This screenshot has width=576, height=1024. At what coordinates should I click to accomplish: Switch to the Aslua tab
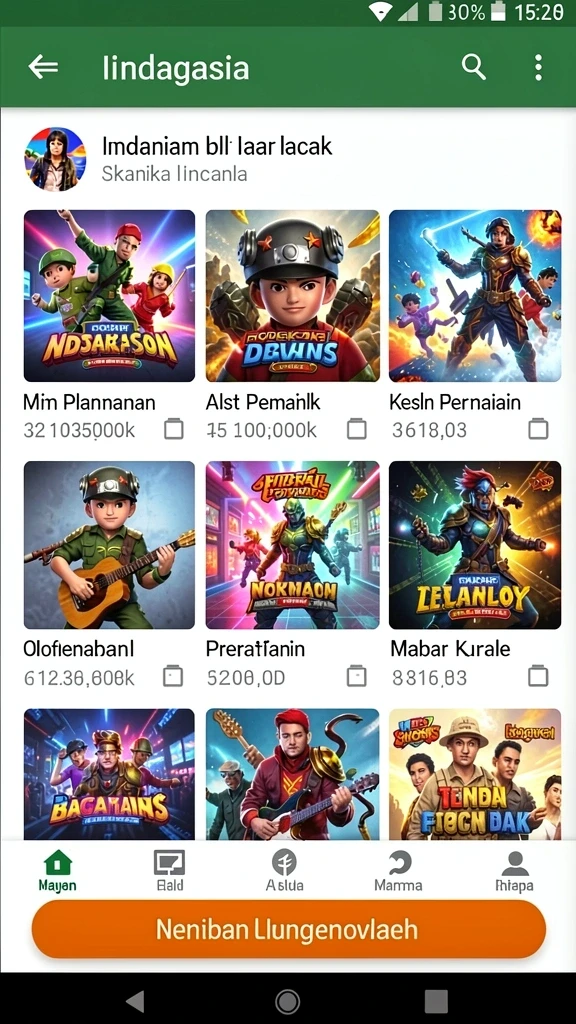284,871
